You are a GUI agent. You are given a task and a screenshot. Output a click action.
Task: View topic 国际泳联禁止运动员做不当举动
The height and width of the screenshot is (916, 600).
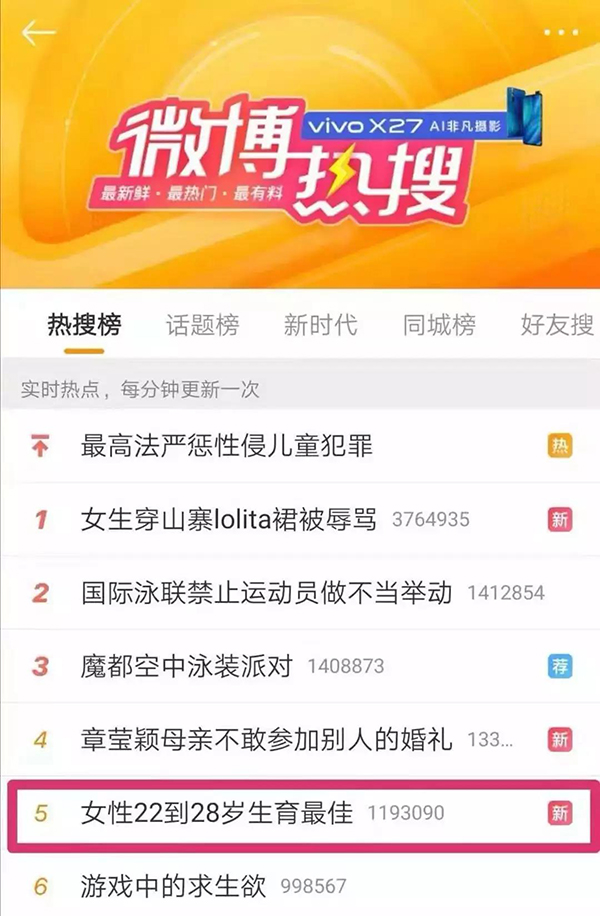click(267, 592)
